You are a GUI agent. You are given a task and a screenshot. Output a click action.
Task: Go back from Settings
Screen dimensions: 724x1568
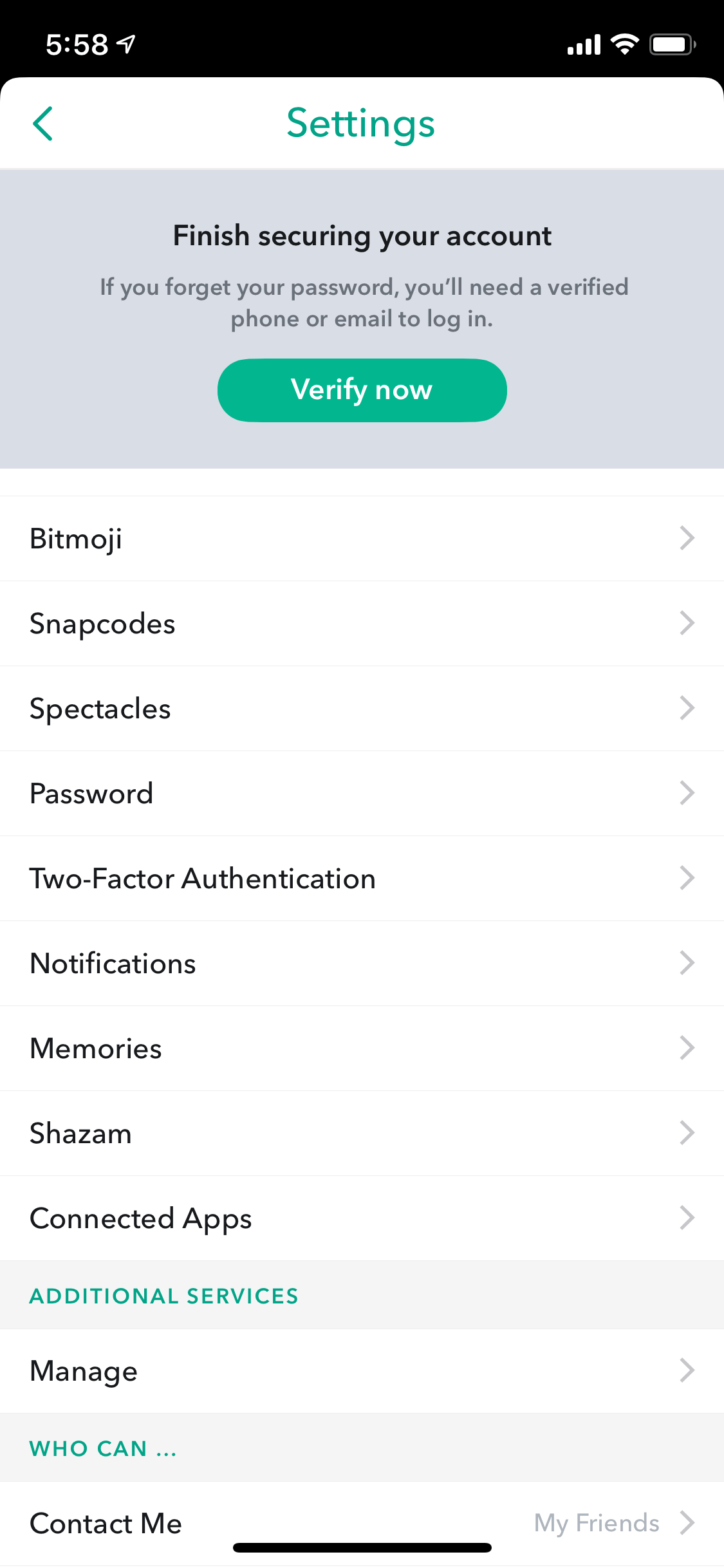click(x=42, y=124)
